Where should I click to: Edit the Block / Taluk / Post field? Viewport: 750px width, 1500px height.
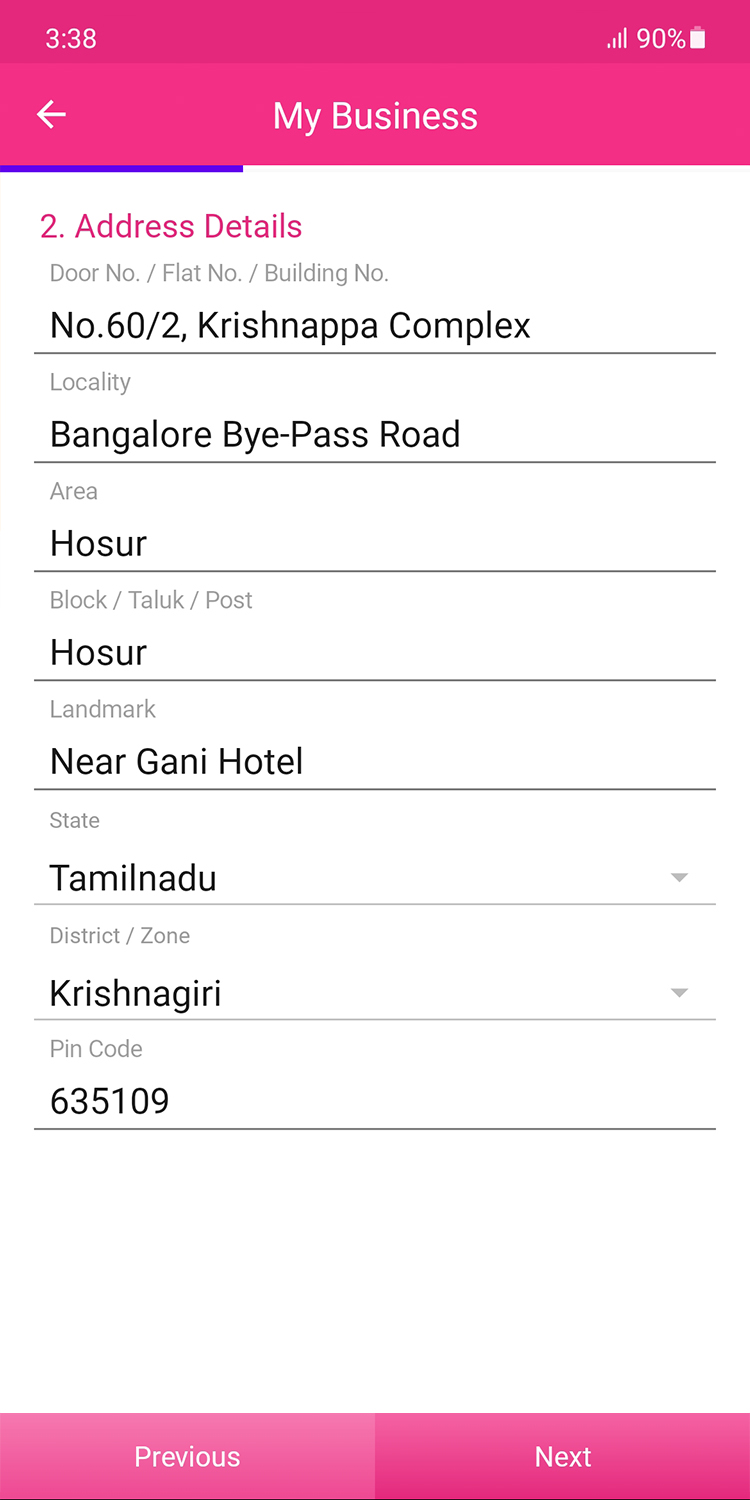coord(374,653)
